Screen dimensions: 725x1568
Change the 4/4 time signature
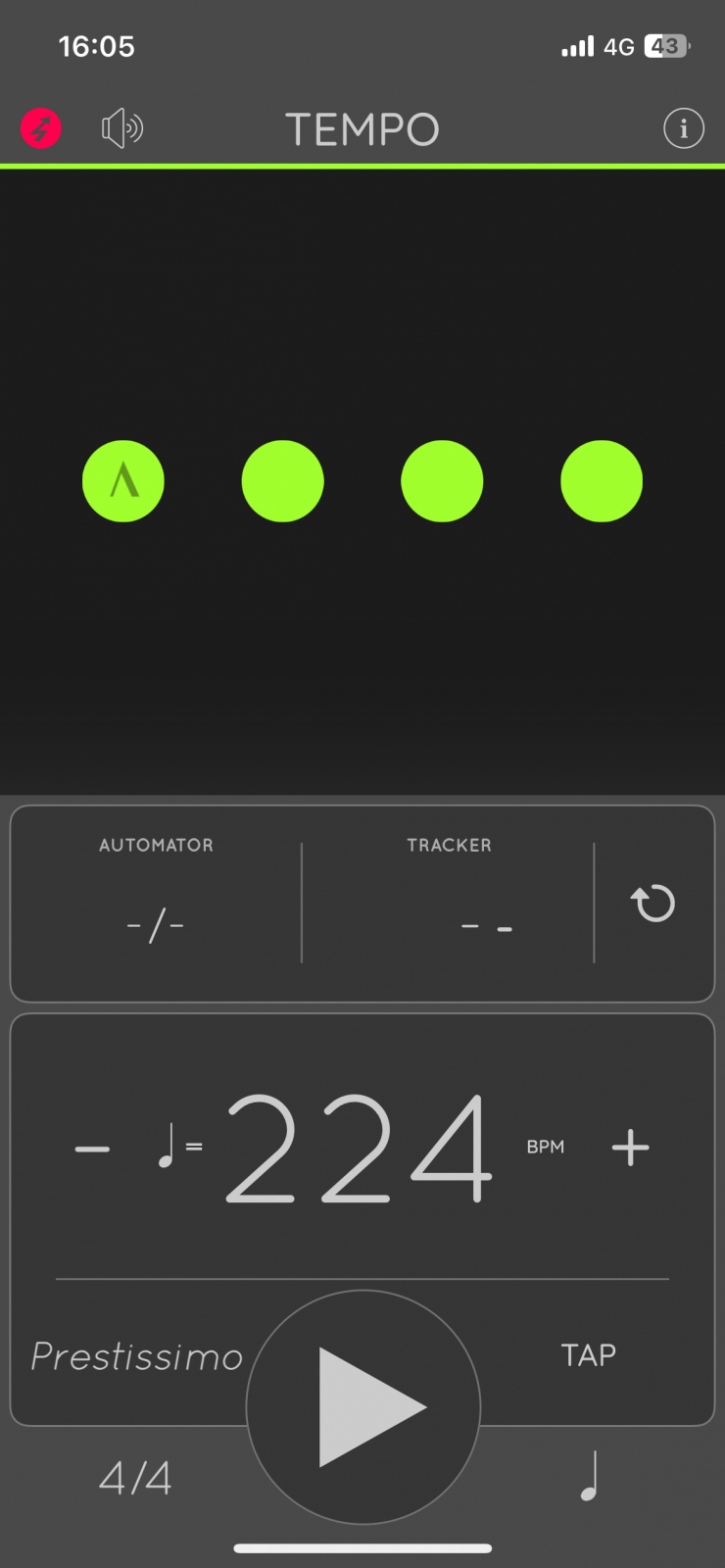(135, 1478)
